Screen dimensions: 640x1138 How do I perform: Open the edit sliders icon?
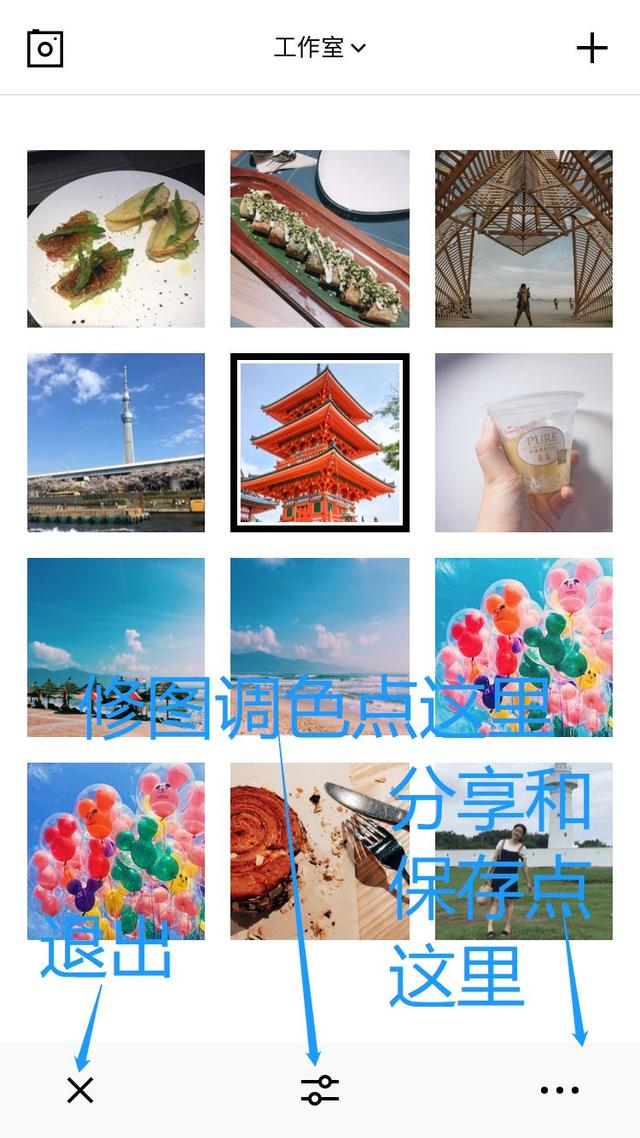[320, 1089]
